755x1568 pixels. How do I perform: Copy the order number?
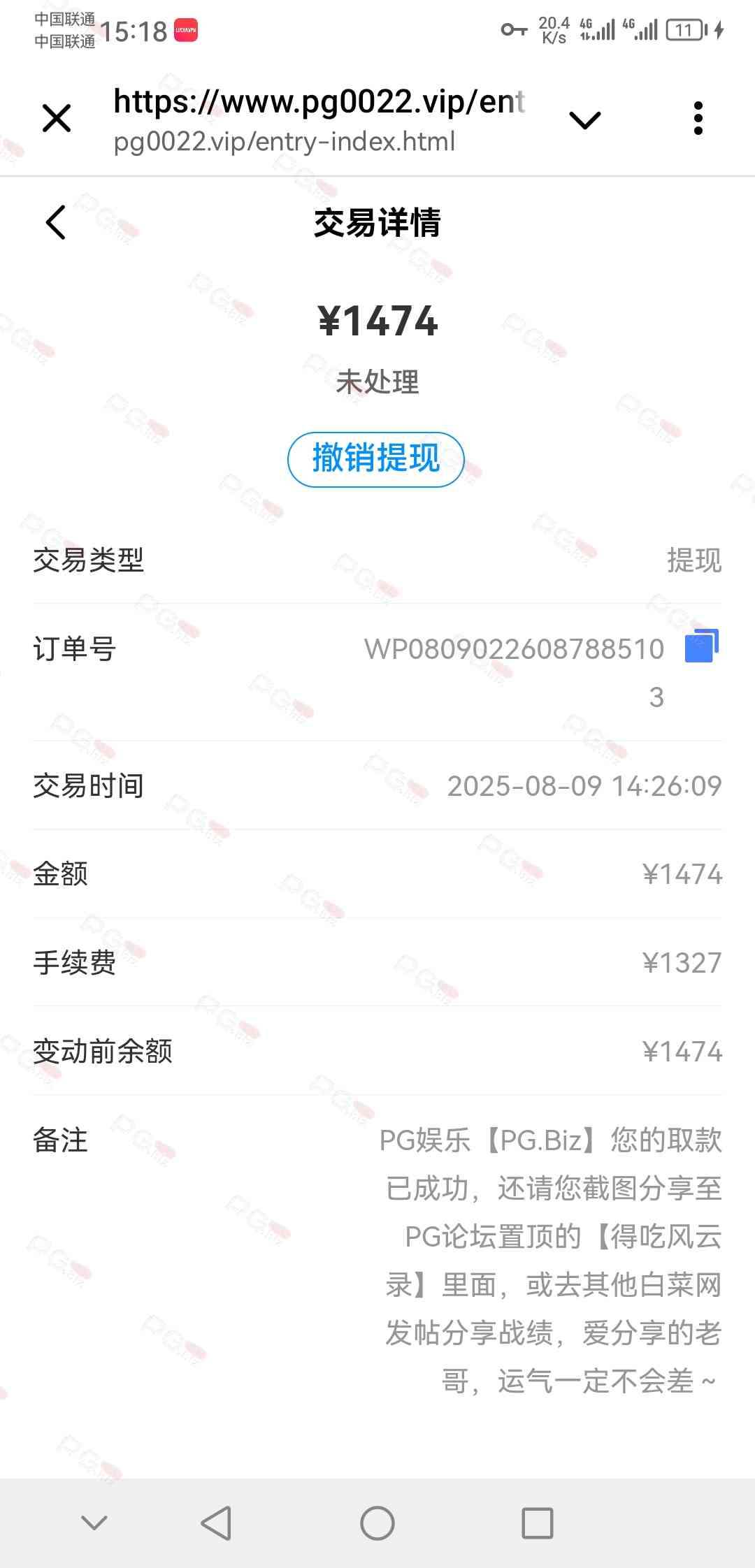pyautogui.click(x=701, y=646)
